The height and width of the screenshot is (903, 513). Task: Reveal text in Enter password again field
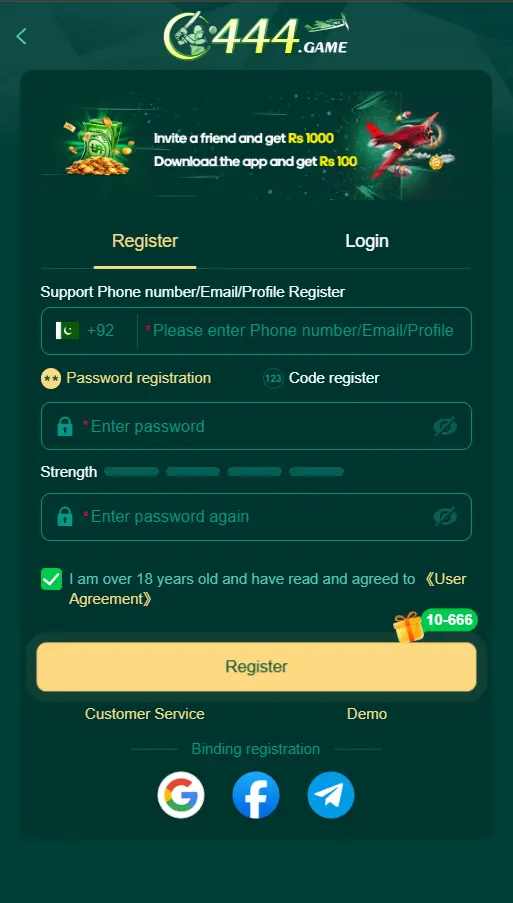445,517
